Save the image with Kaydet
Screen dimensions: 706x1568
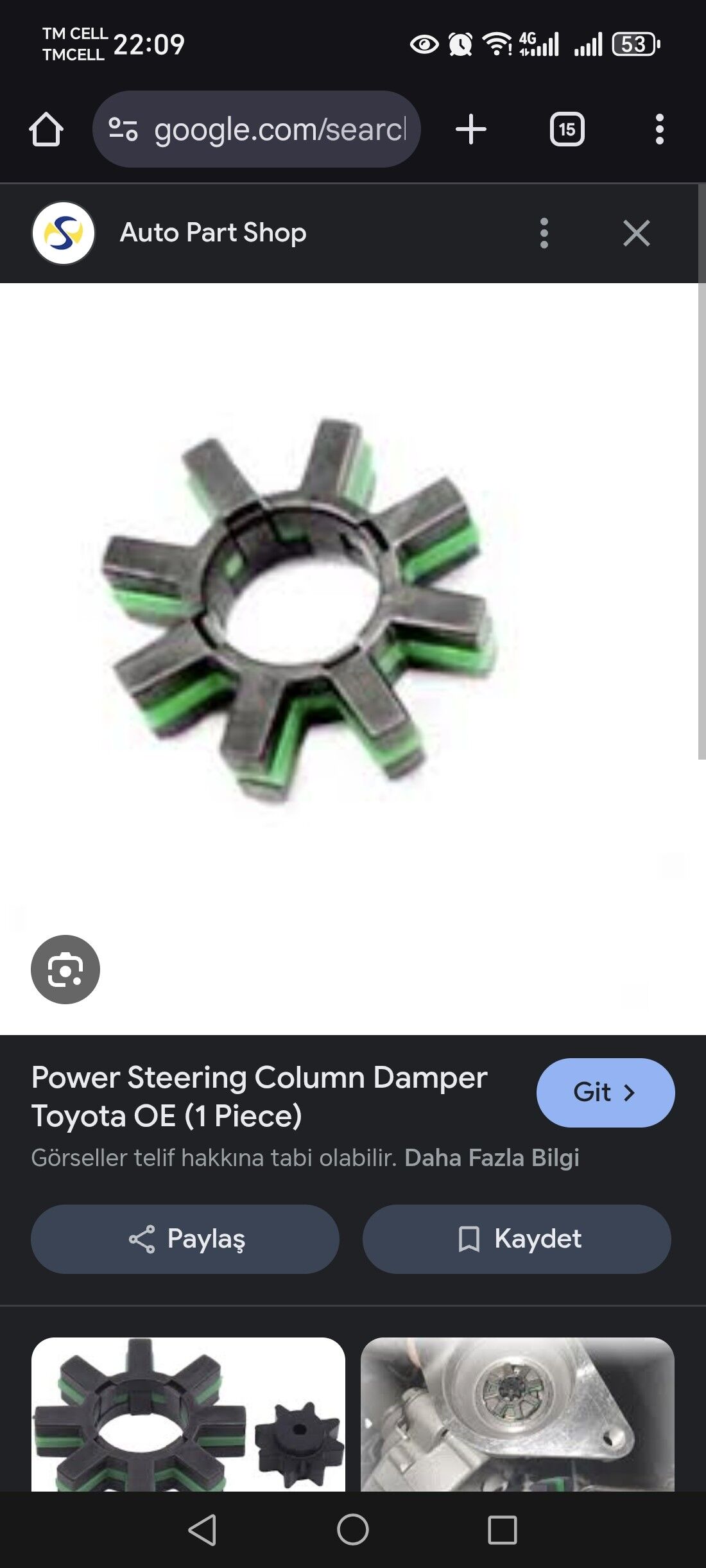pos(517,1239)
